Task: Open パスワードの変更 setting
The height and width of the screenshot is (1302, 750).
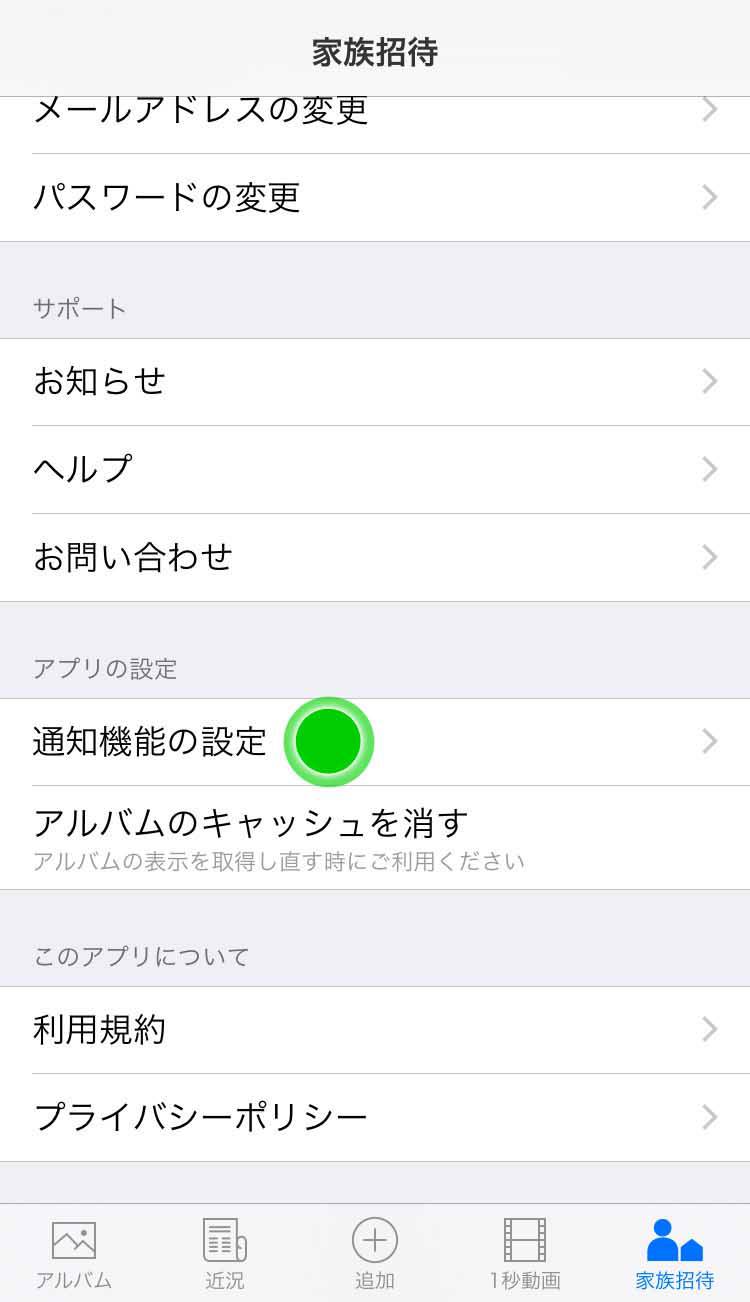Action: pos(375,197)
